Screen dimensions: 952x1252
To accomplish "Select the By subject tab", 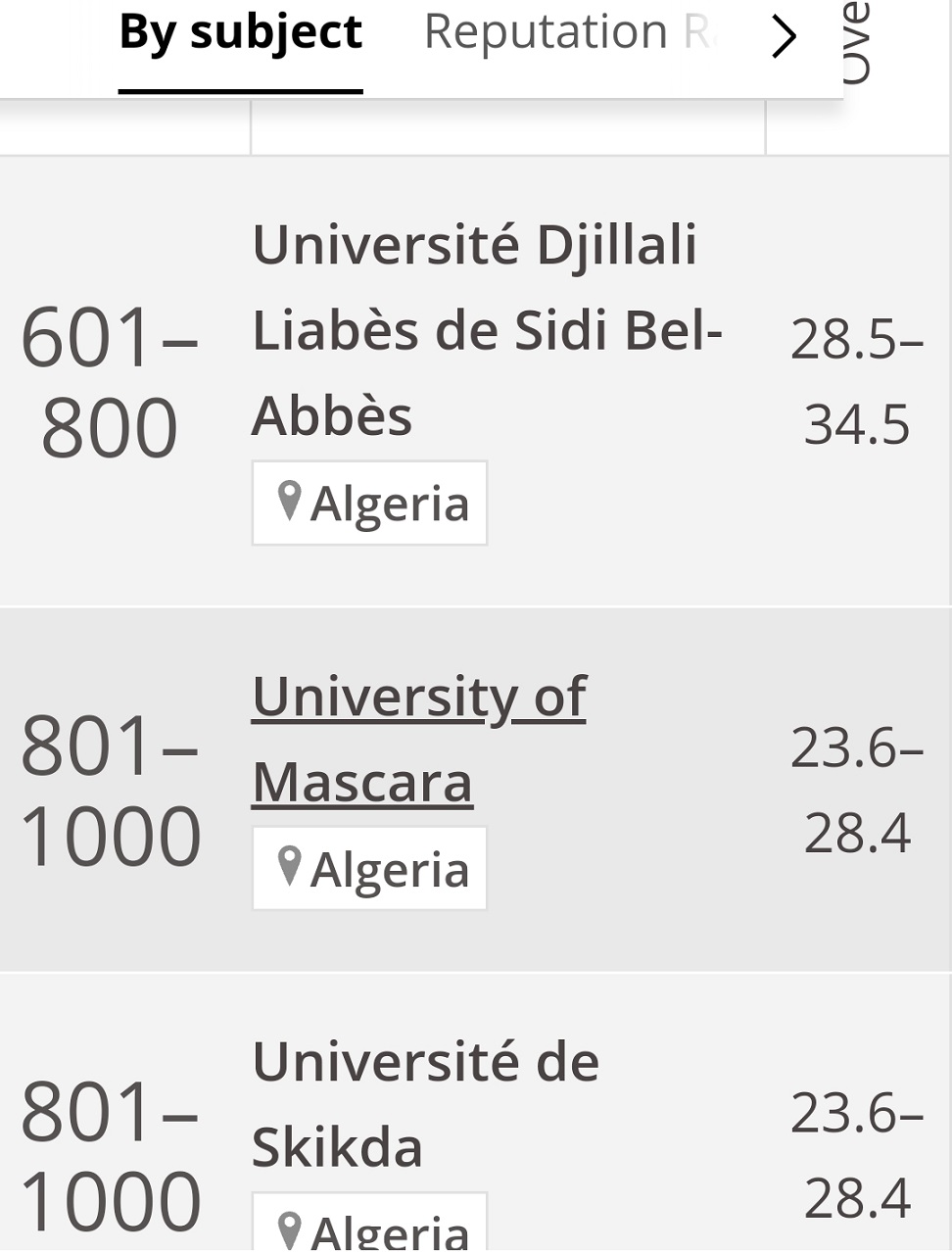I will pyautogui.click(x=240, y=33).
